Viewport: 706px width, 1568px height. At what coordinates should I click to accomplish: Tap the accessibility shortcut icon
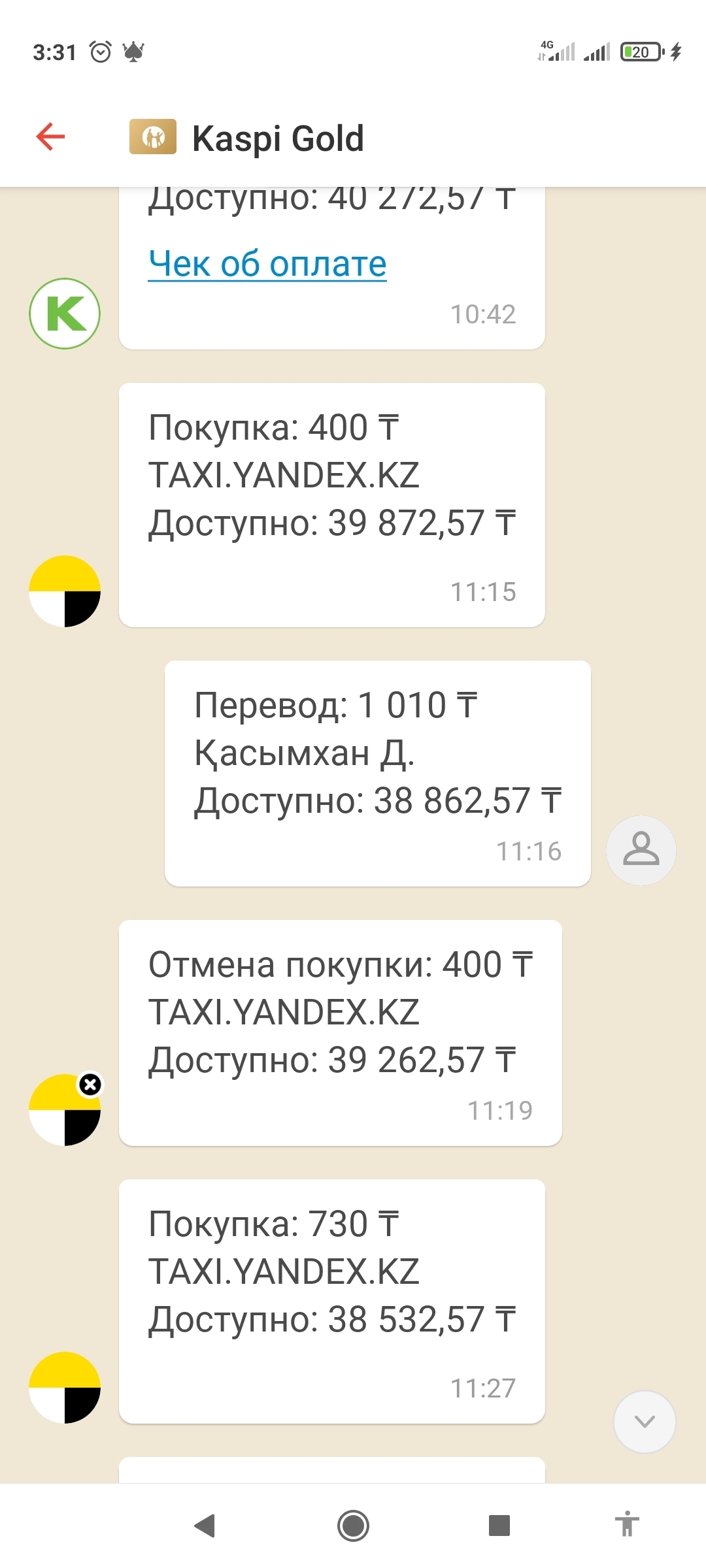tap(626, 1524)
